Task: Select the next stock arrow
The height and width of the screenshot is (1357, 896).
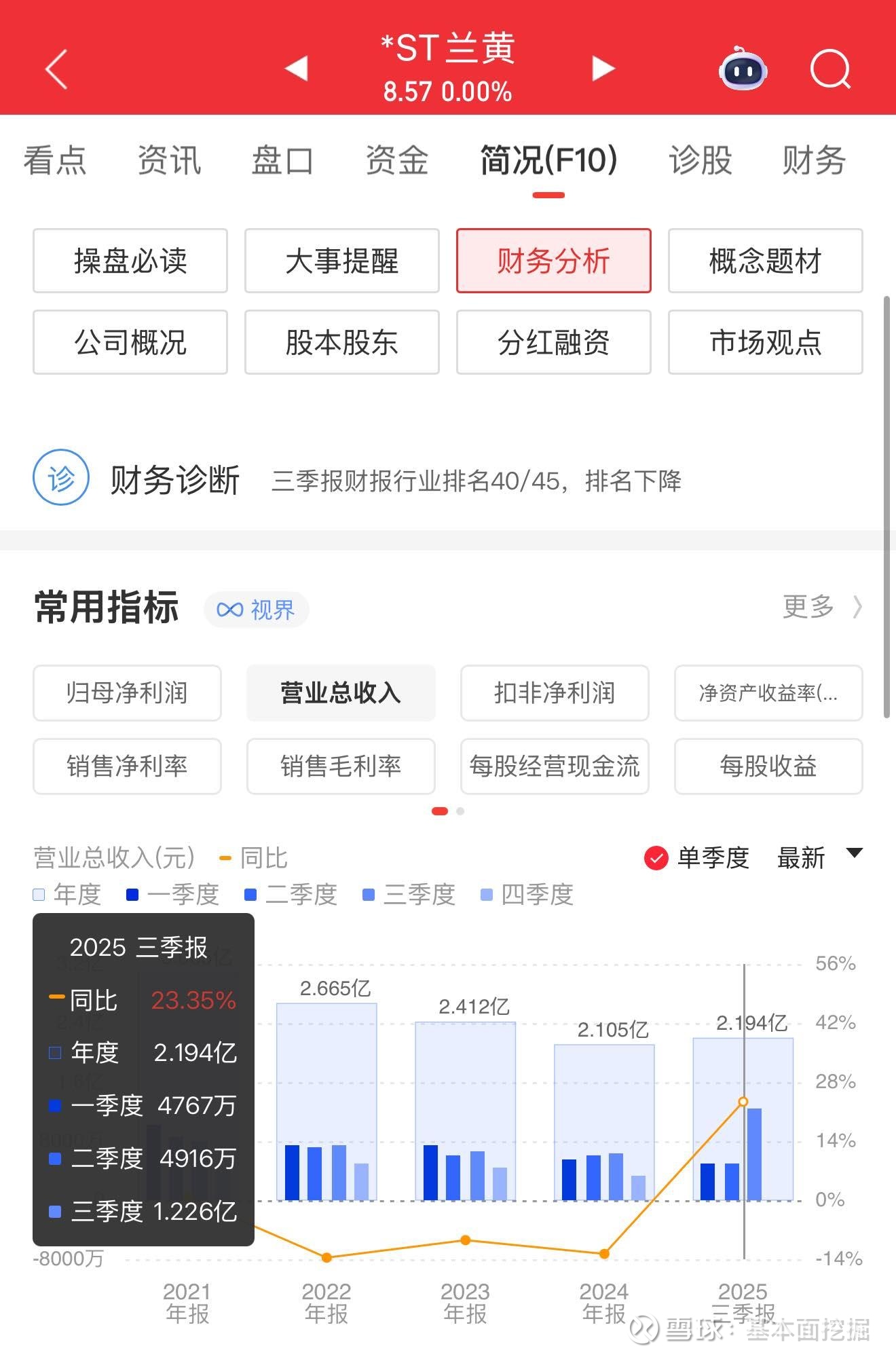Action: [x=603, y=68]
